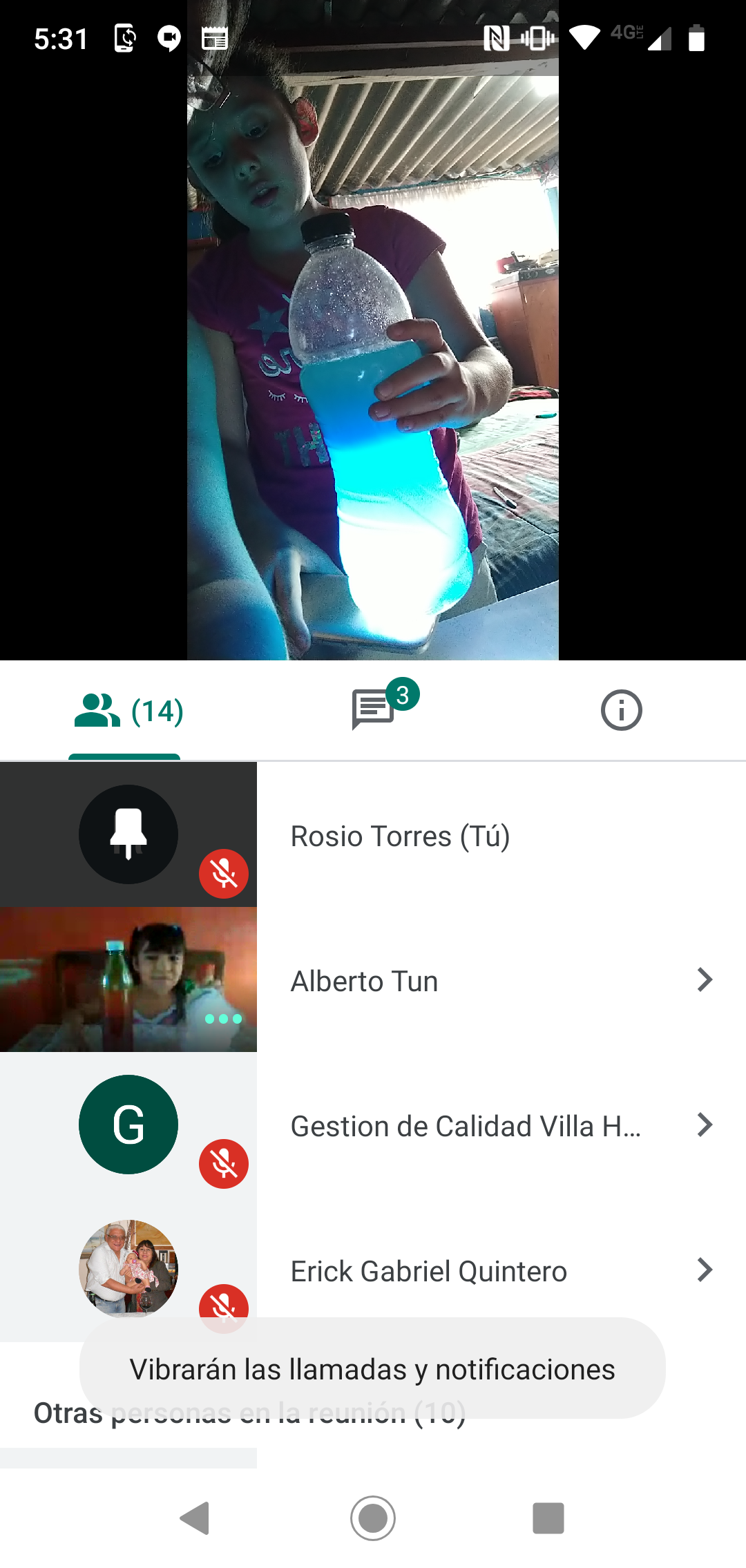The height and width of the screenshot is (1568, 746).
Task: Go back with system back button
Action: tap(195, 1518)
